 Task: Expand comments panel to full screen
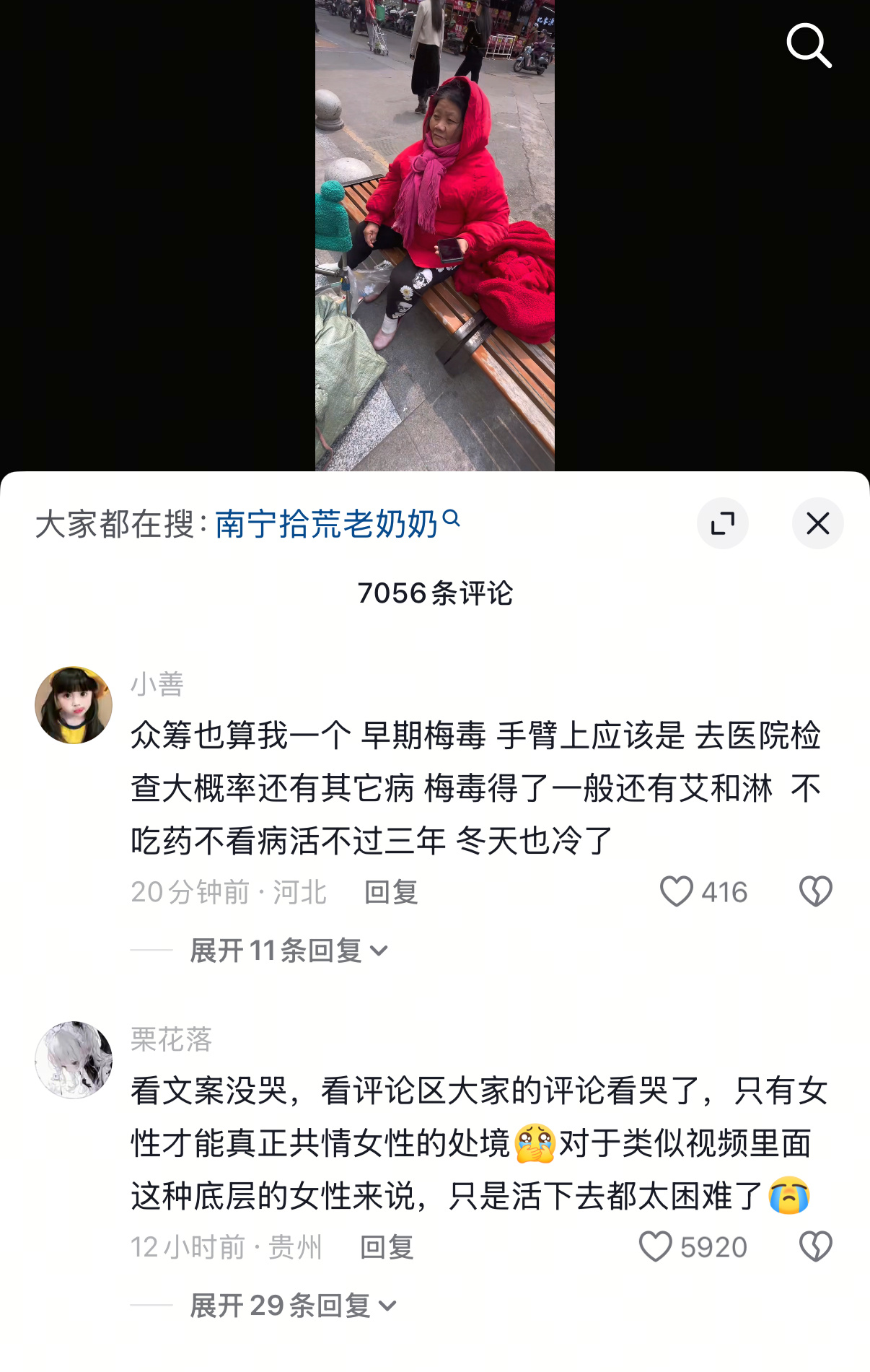(722, 523)
